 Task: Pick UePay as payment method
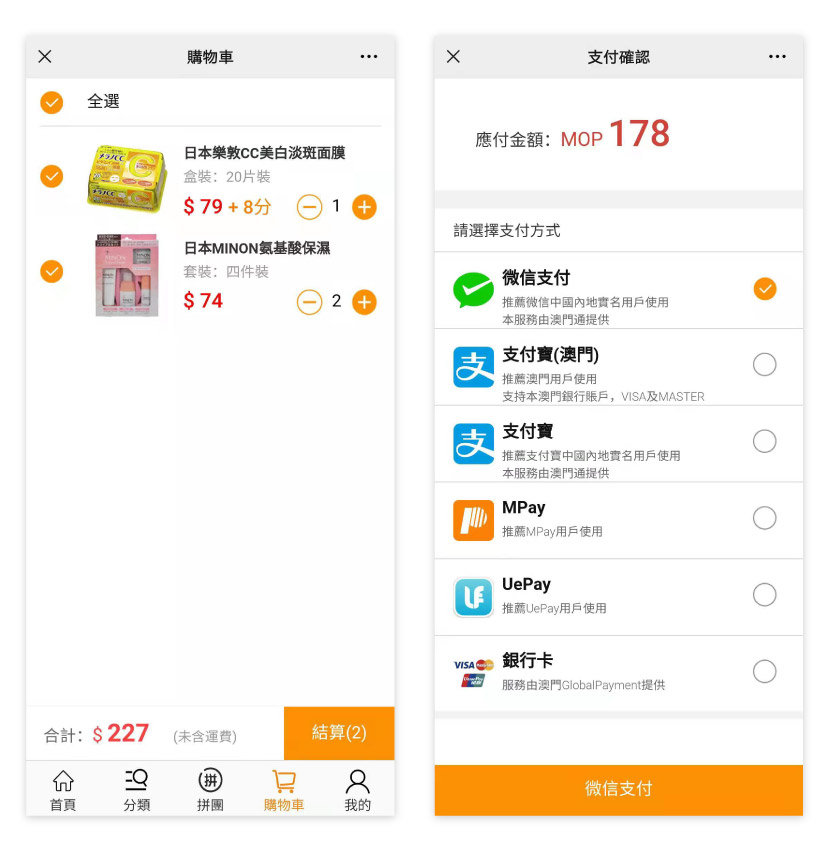pos(764,595)
